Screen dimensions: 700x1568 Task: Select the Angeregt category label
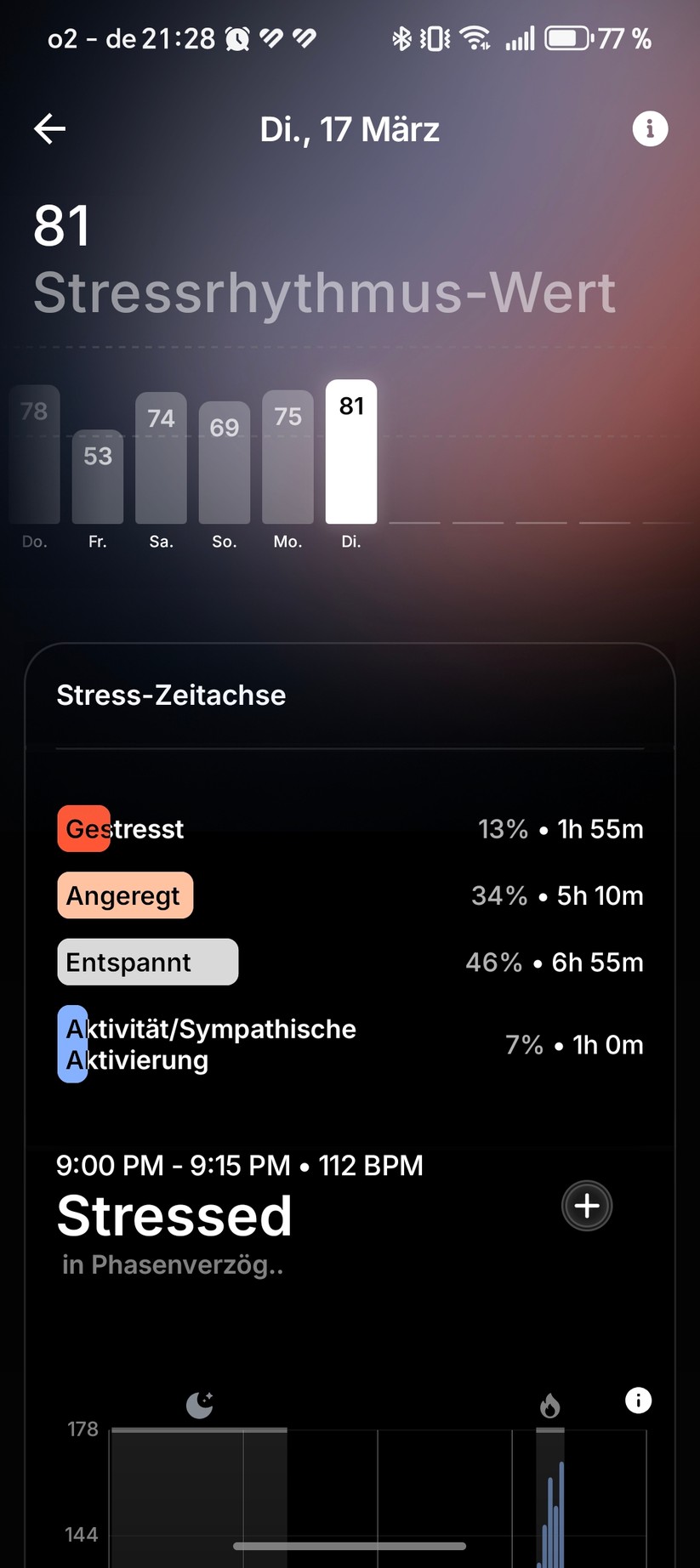pyautogui.click(x=125, y=895)
